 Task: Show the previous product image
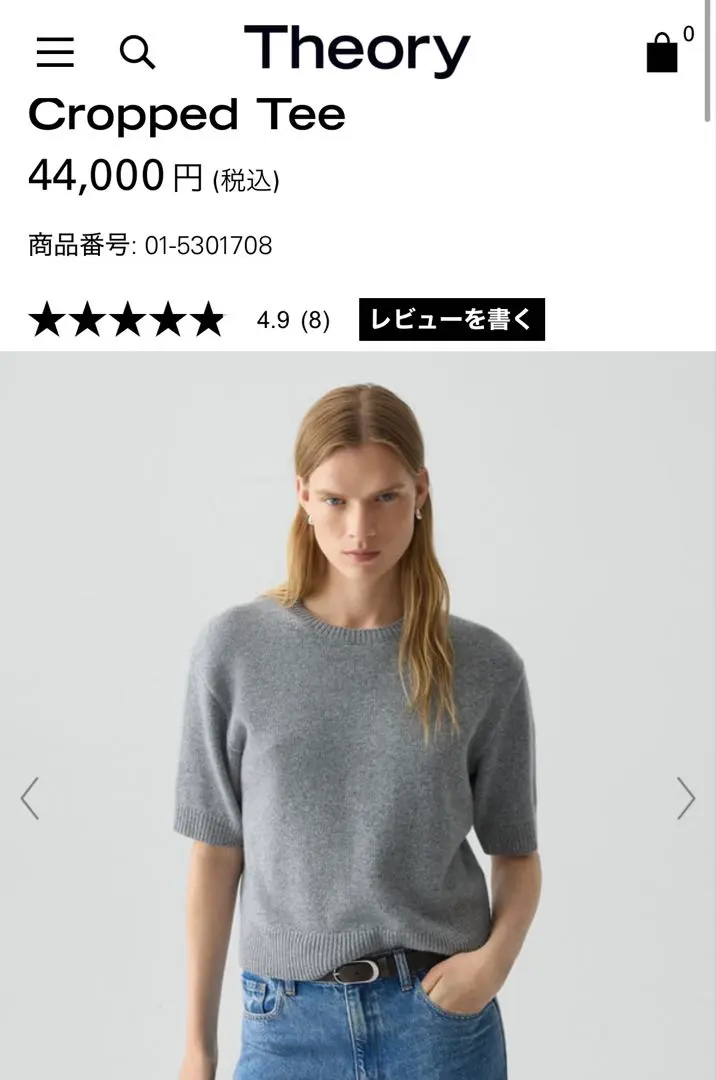click(x=30, y=798)
